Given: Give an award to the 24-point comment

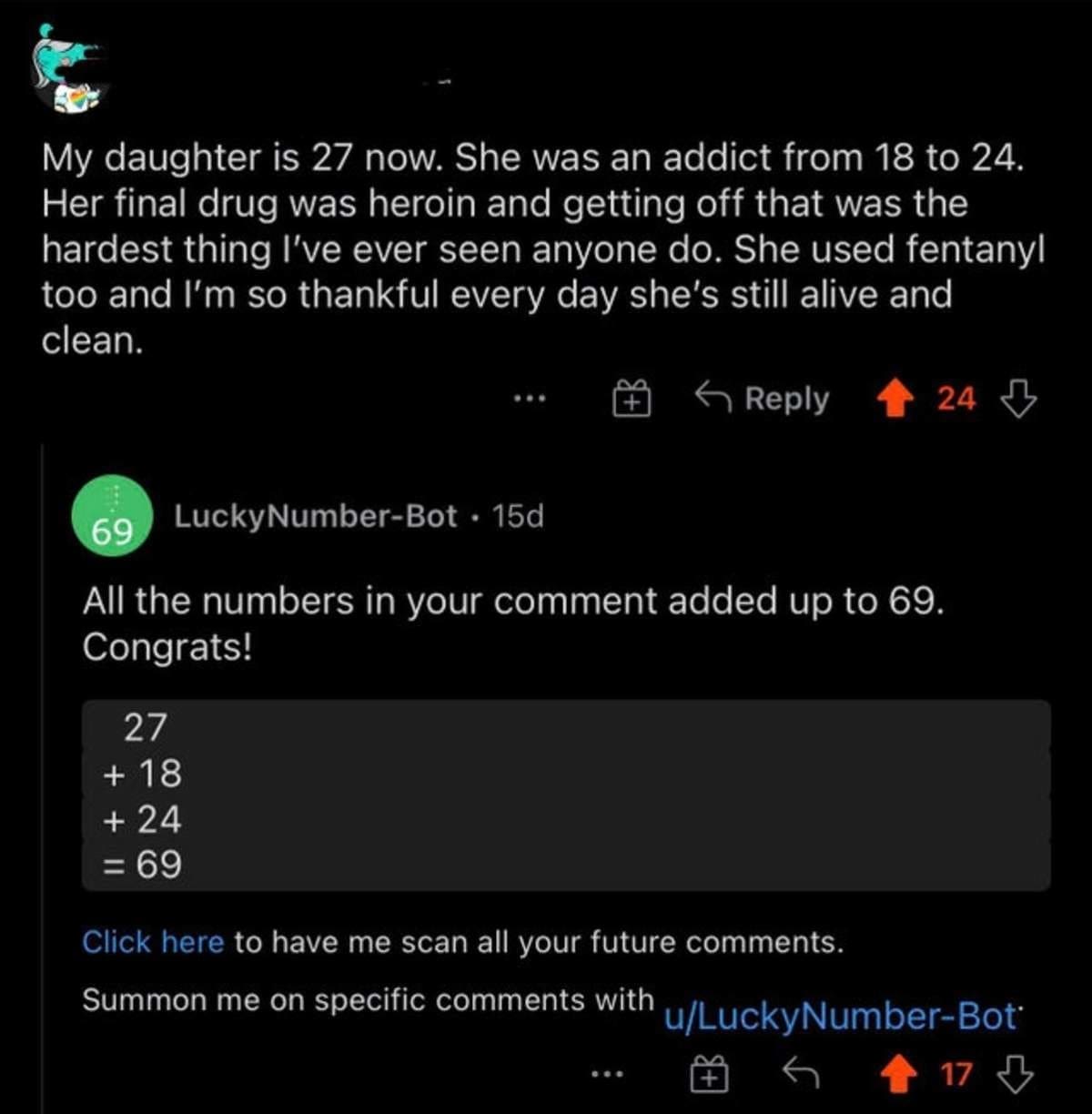Looking at the screenshot, I should coord(630,400).
